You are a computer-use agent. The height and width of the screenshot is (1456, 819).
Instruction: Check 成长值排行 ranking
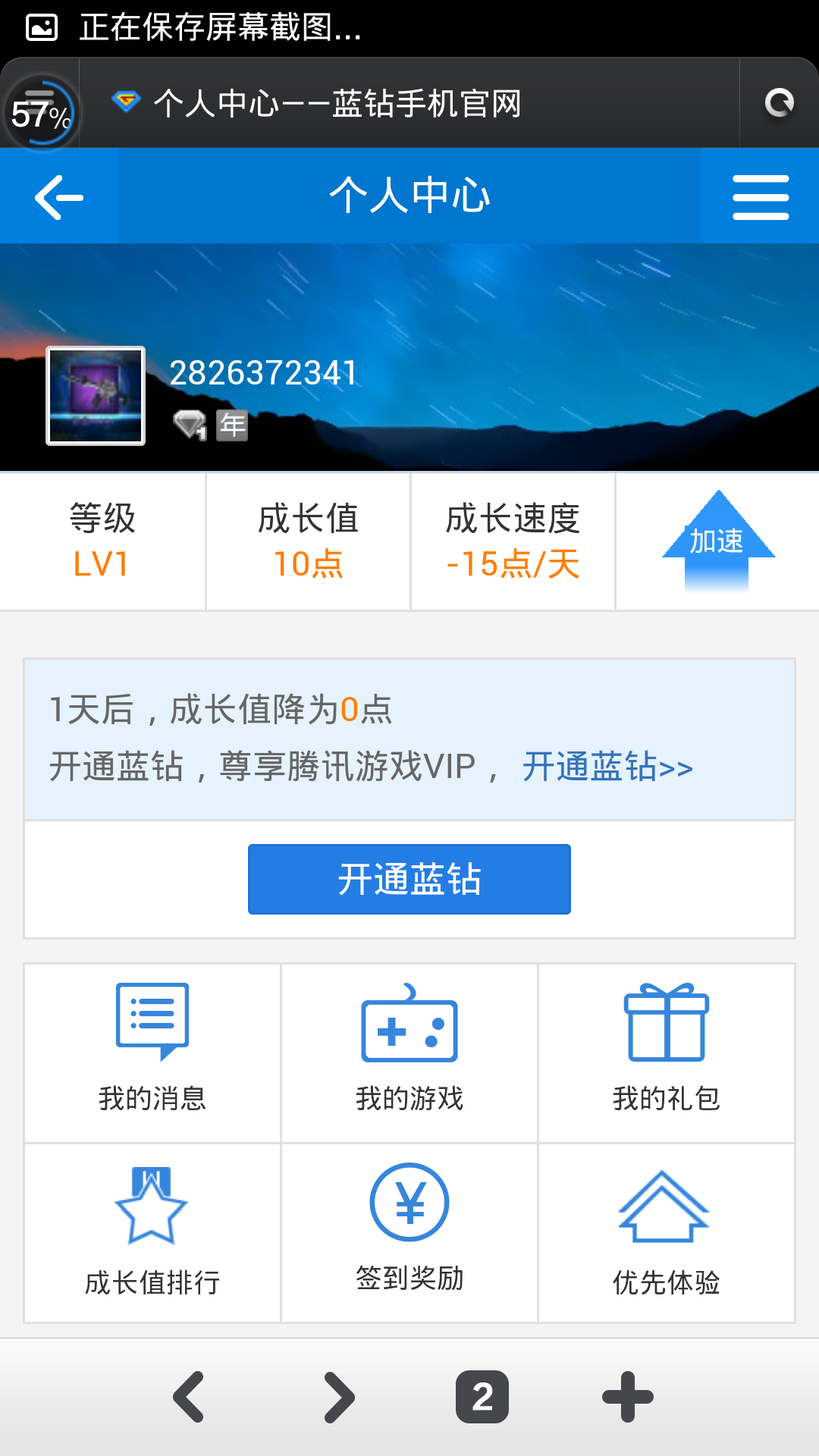pyautogui.click(x=152, y=1233)
